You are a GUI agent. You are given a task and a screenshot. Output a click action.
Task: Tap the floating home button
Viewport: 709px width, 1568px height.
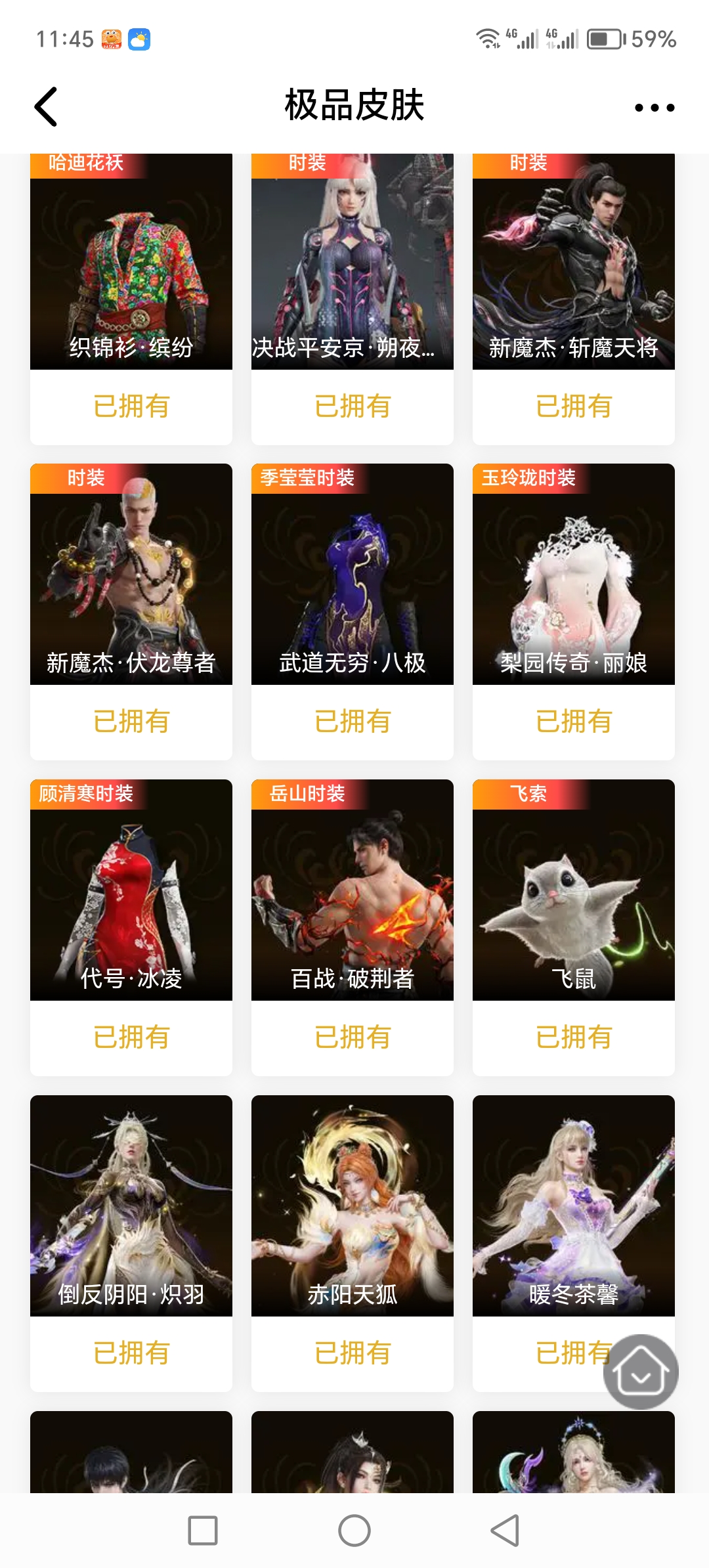(x=641, y=1372)
